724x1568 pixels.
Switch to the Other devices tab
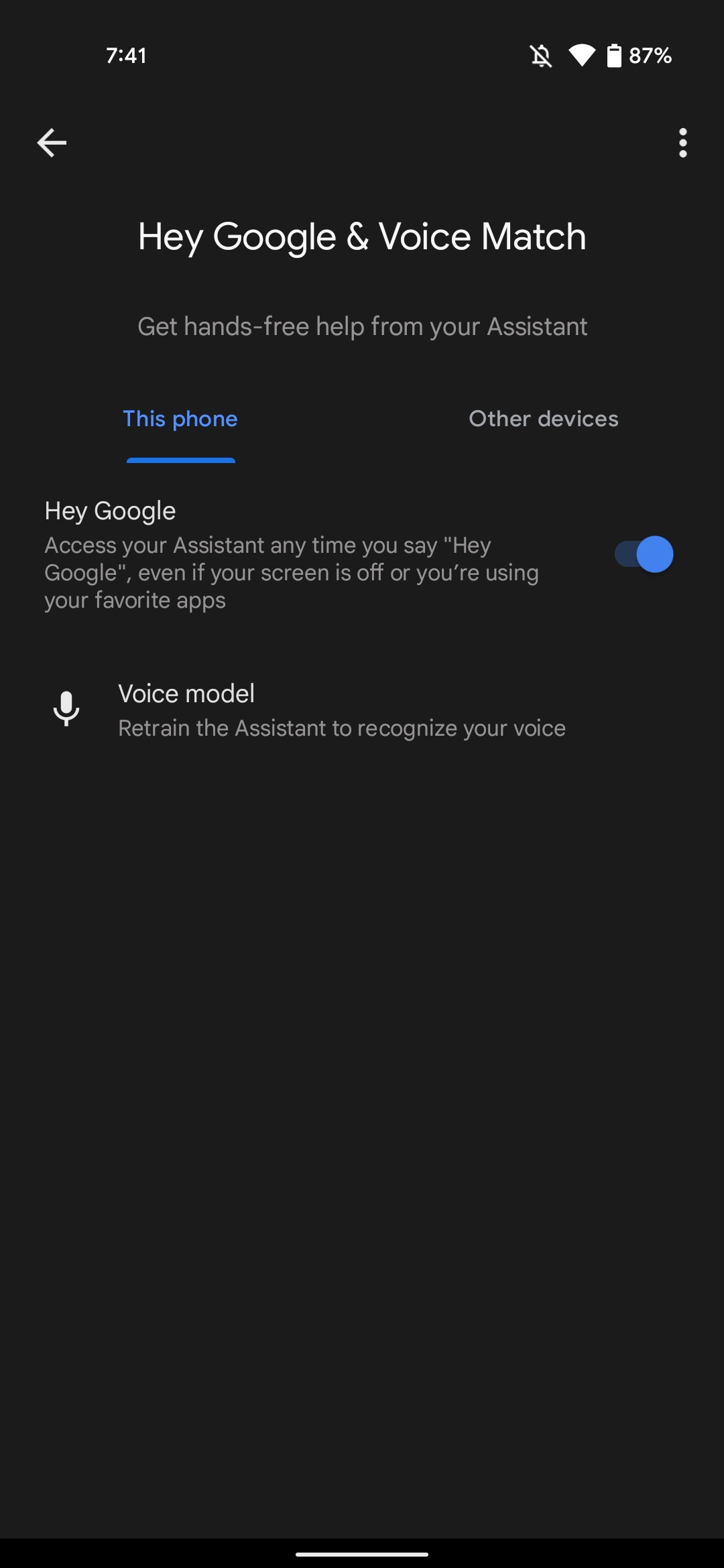pos(543,419)
